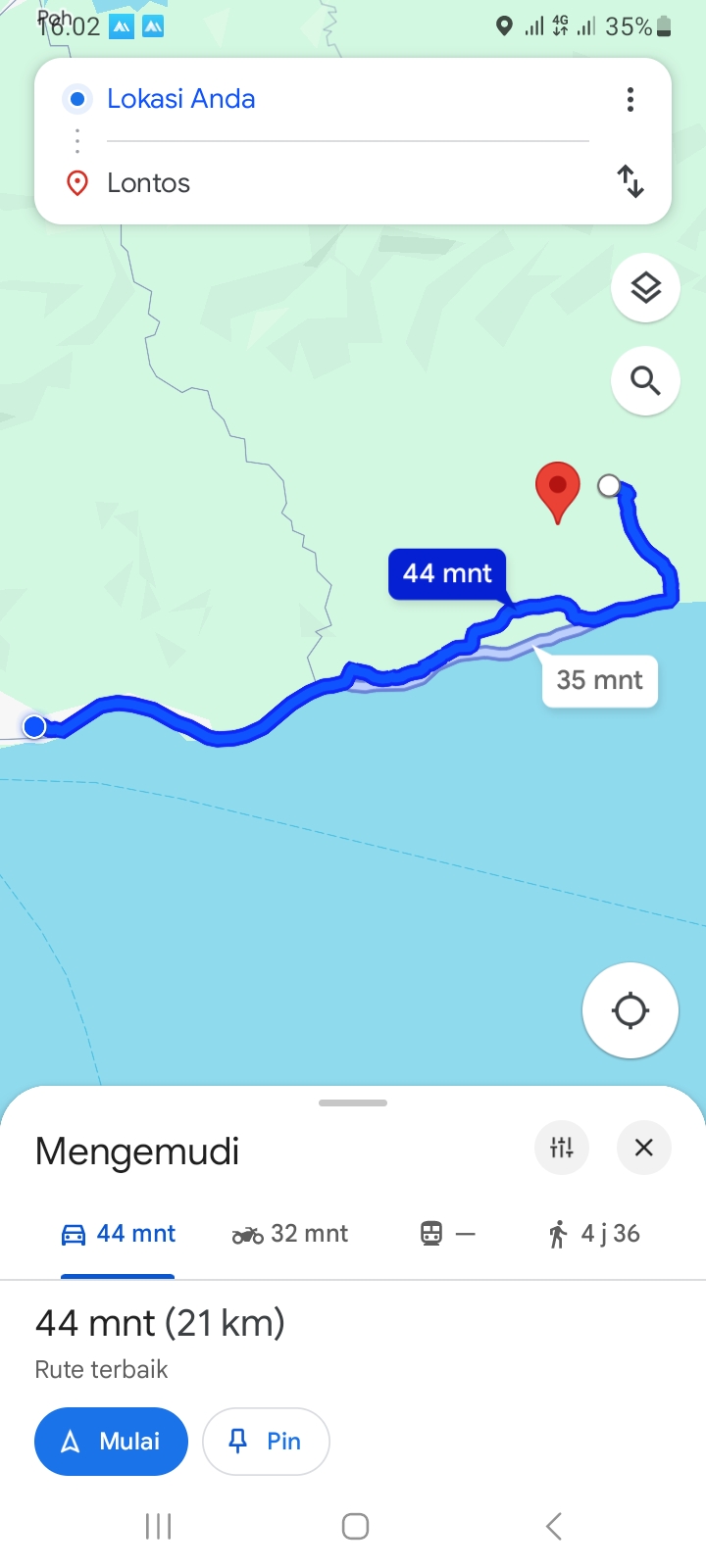The width and height of the screenshot is (706, 1568).
Task: Pin this route with Pin button
Action: (x=266, y=1442)
